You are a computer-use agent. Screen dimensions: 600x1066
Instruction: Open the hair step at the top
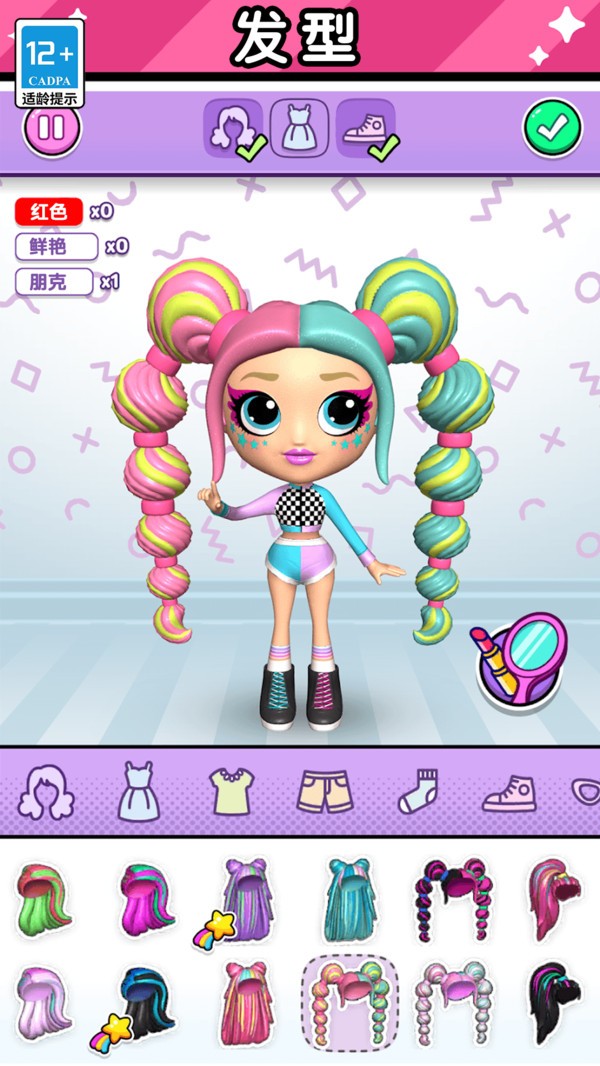click(x=233, y=128)
